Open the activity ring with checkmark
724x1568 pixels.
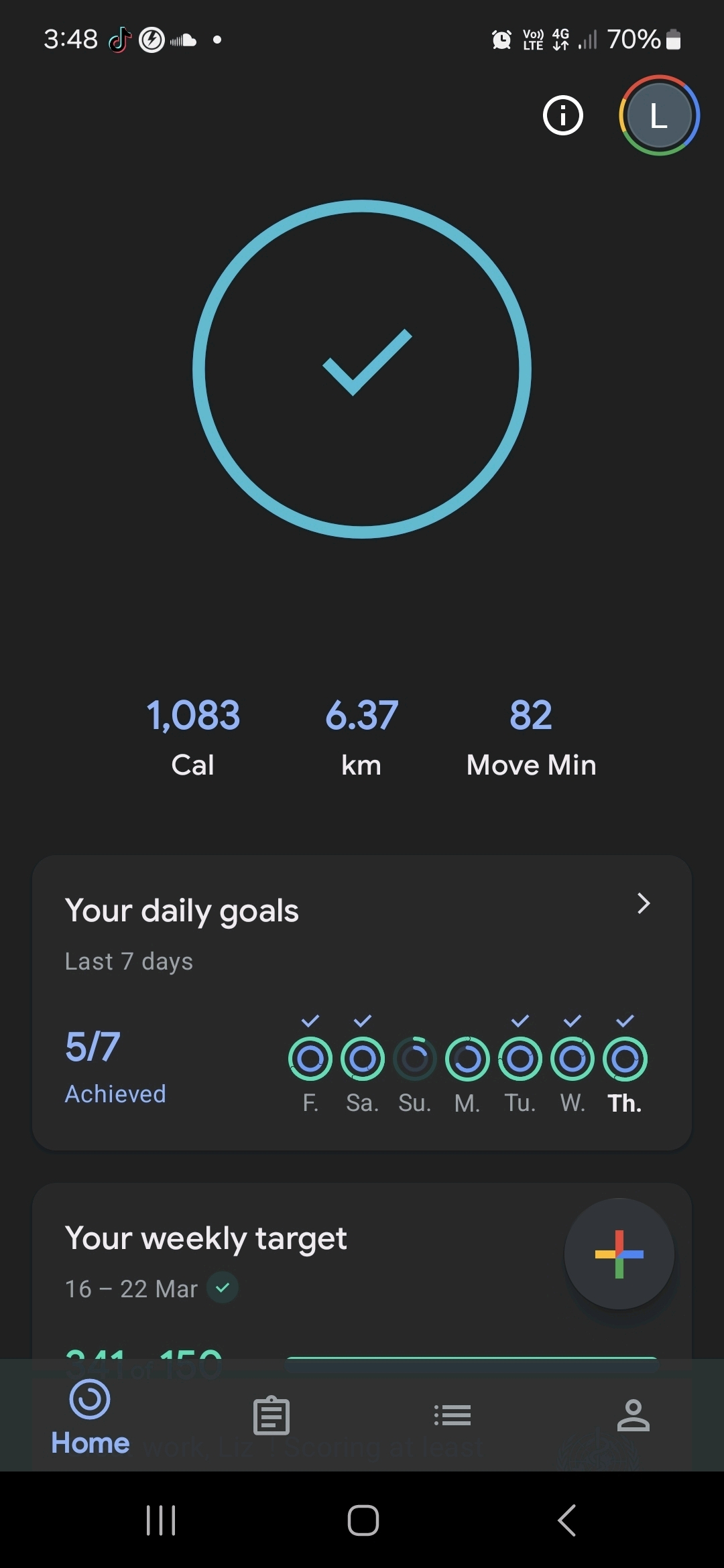pyautogui.click(x=362, y=369)
